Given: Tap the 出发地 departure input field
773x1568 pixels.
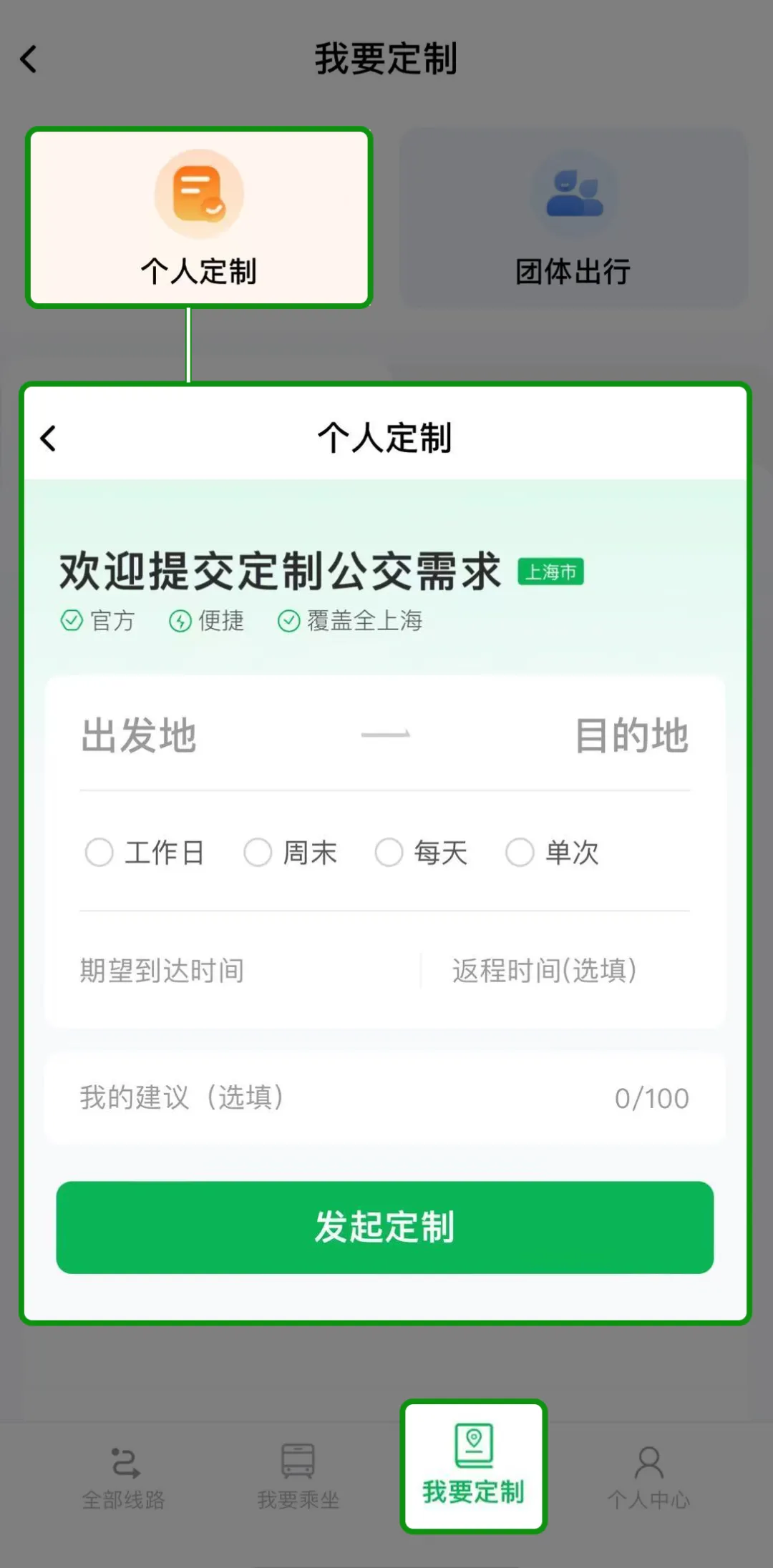Looking at the screenshot, I should (x=138, y=737).
